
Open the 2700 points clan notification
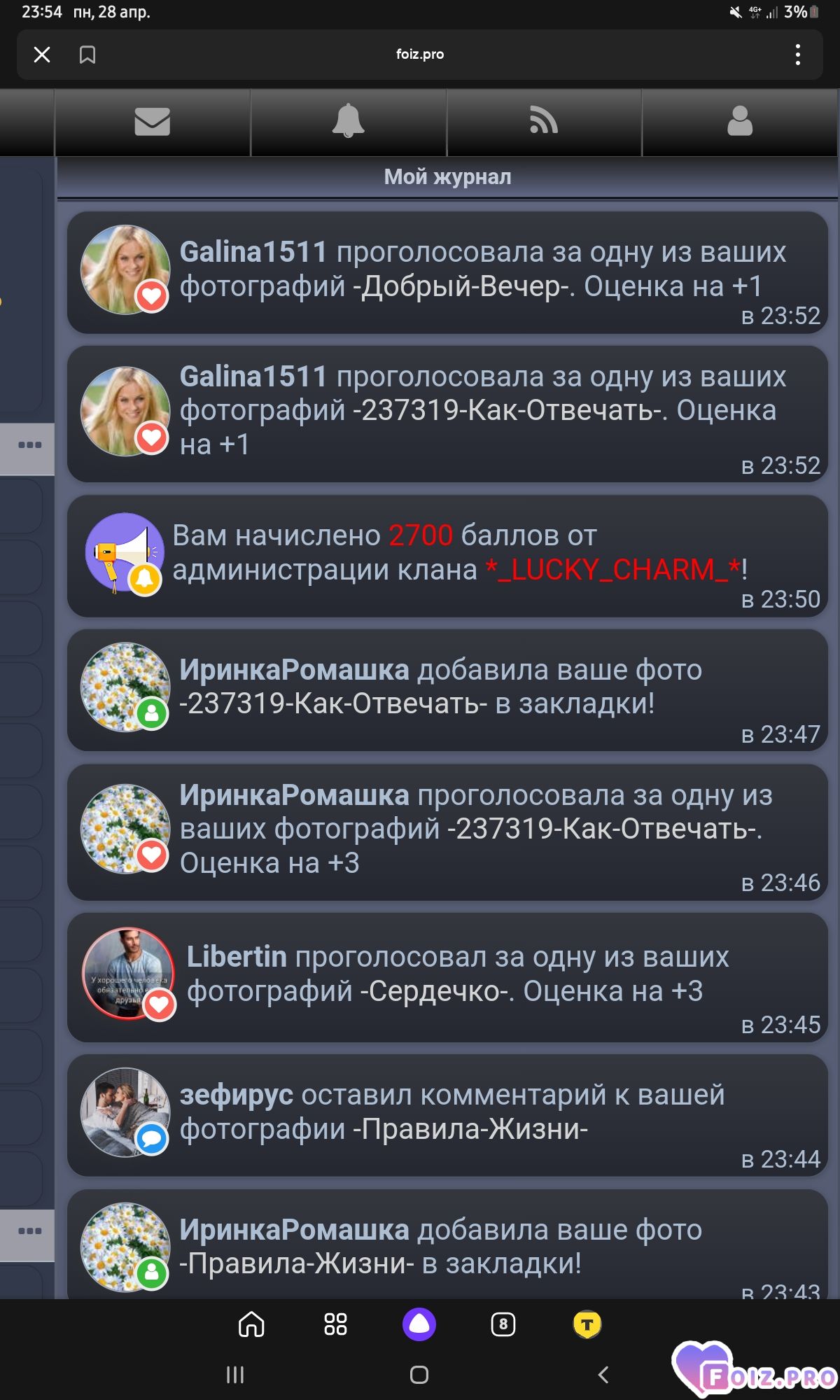coord(447,556)
